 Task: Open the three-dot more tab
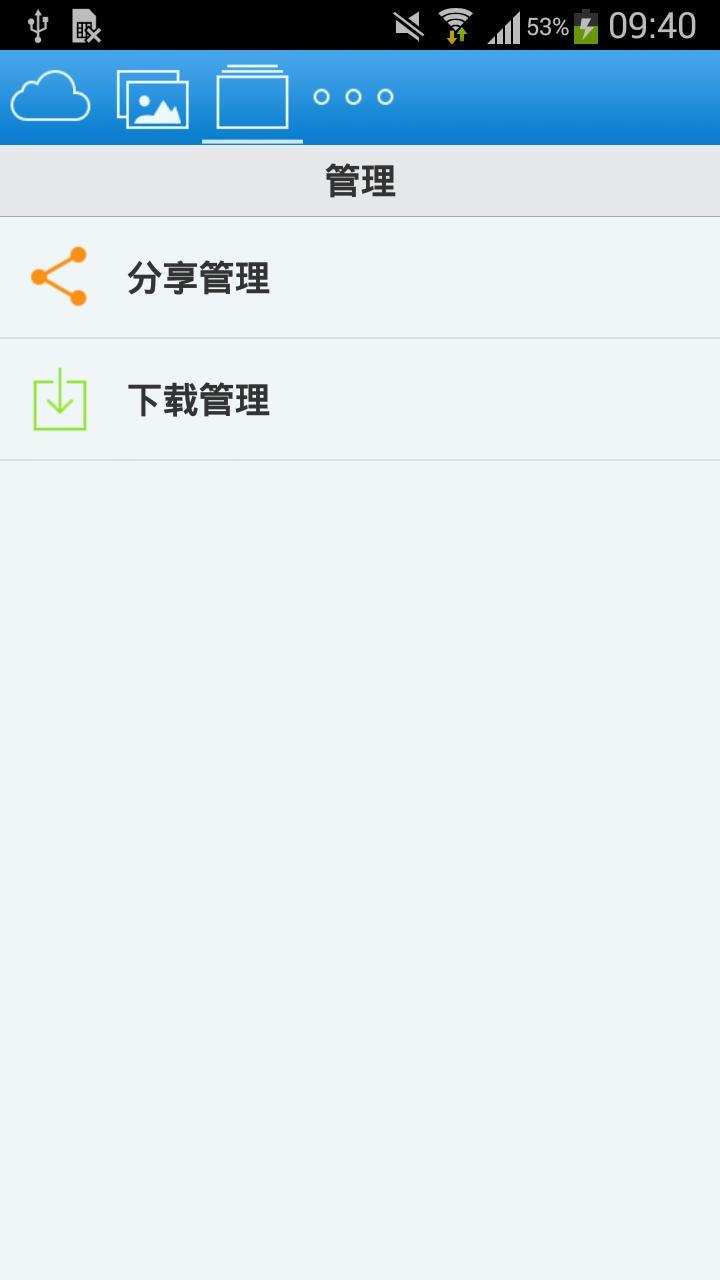pos(353,97)
